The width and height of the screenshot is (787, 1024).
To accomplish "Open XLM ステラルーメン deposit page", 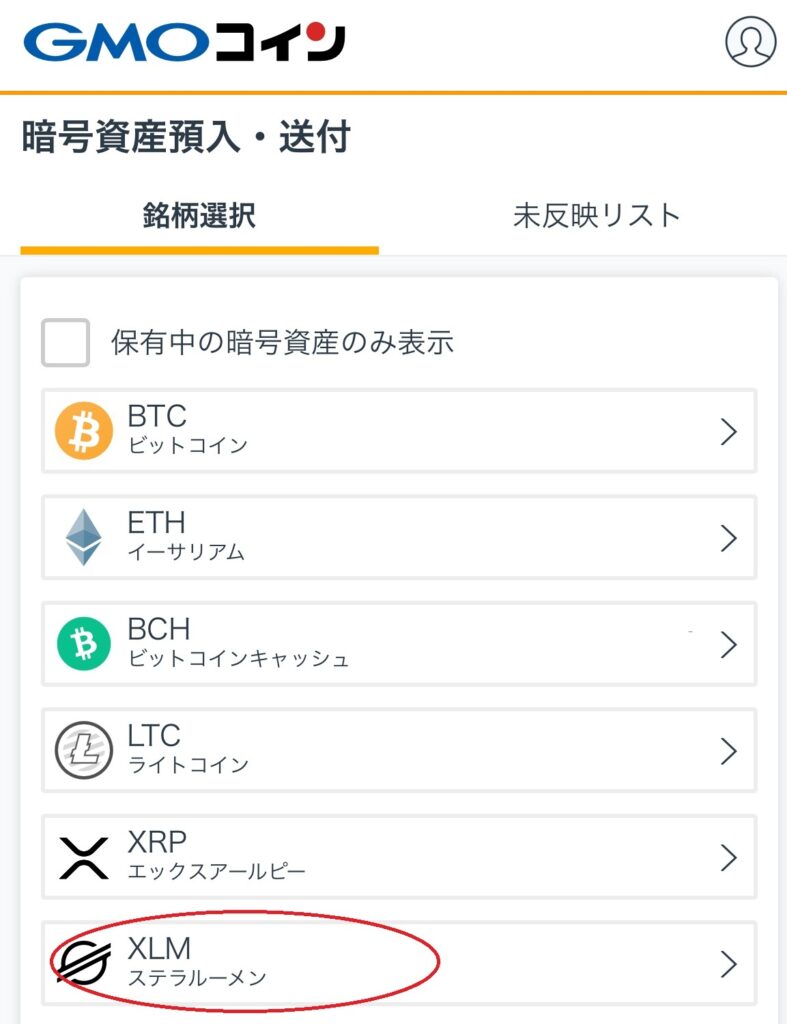I will coord(399,964).
